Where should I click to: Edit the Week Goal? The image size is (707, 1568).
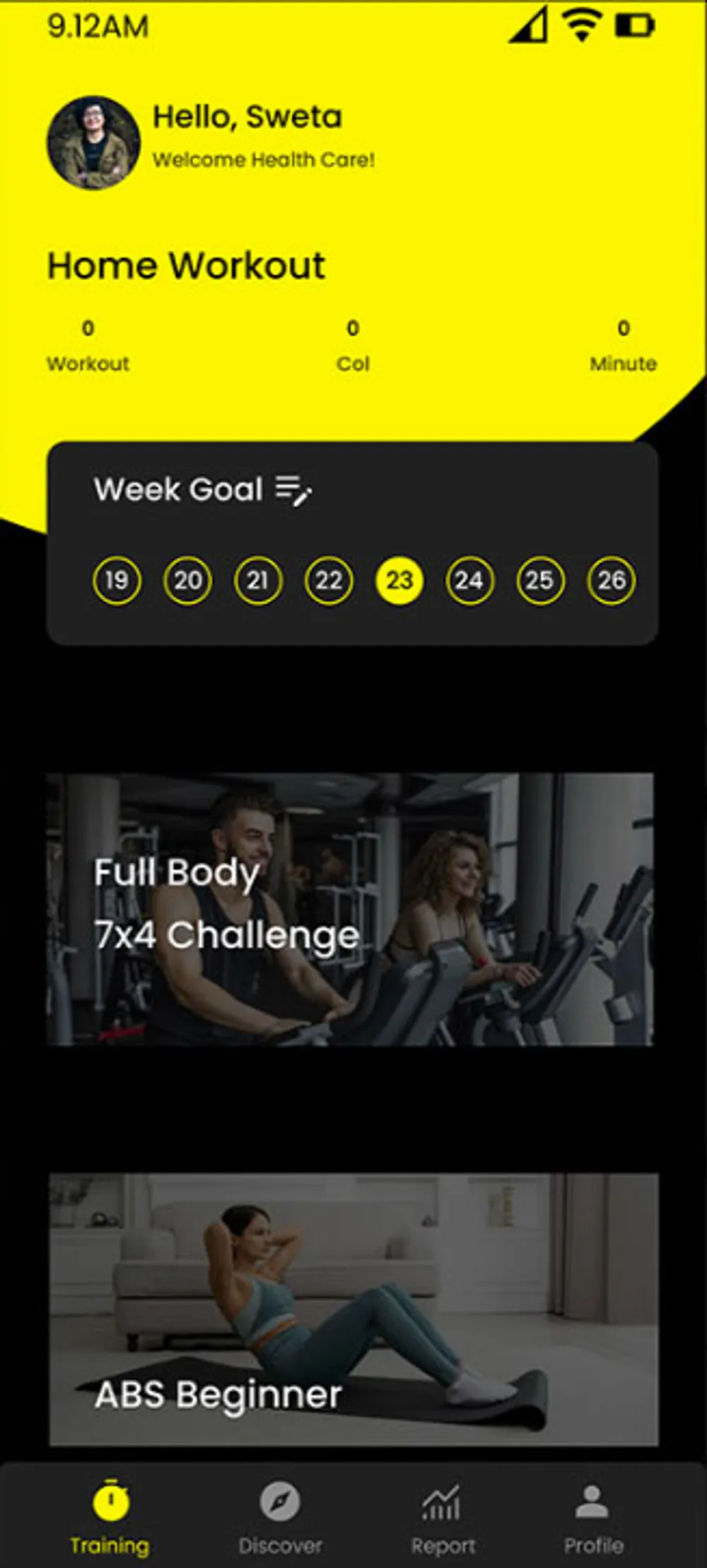click(293, 490)
